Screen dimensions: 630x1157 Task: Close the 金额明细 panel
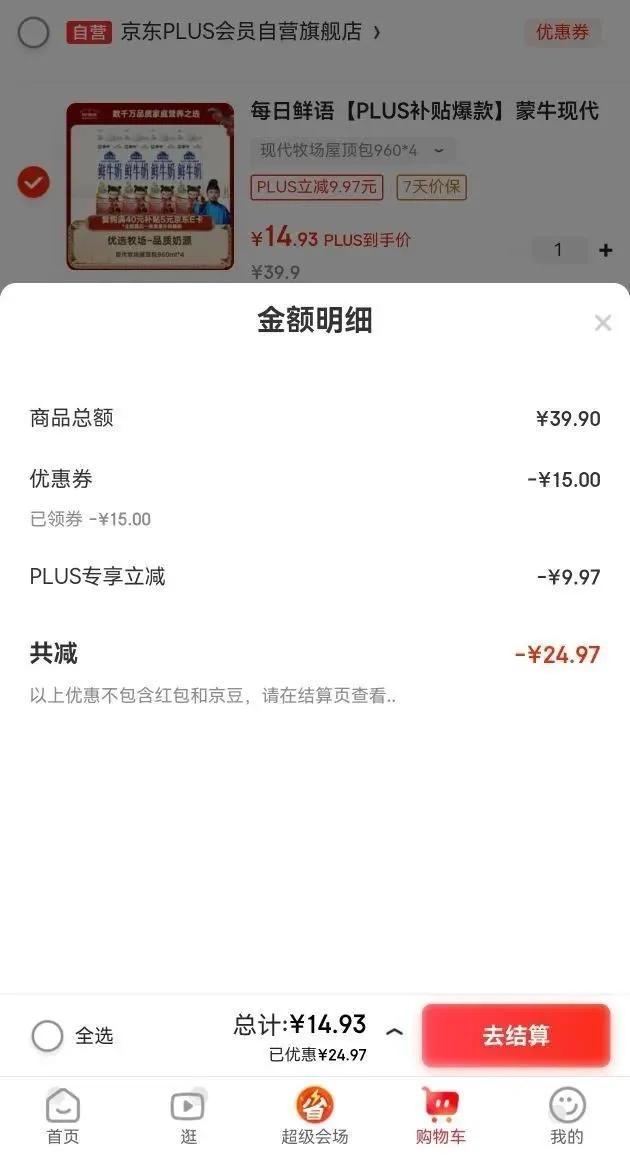(x=603, y=322)
